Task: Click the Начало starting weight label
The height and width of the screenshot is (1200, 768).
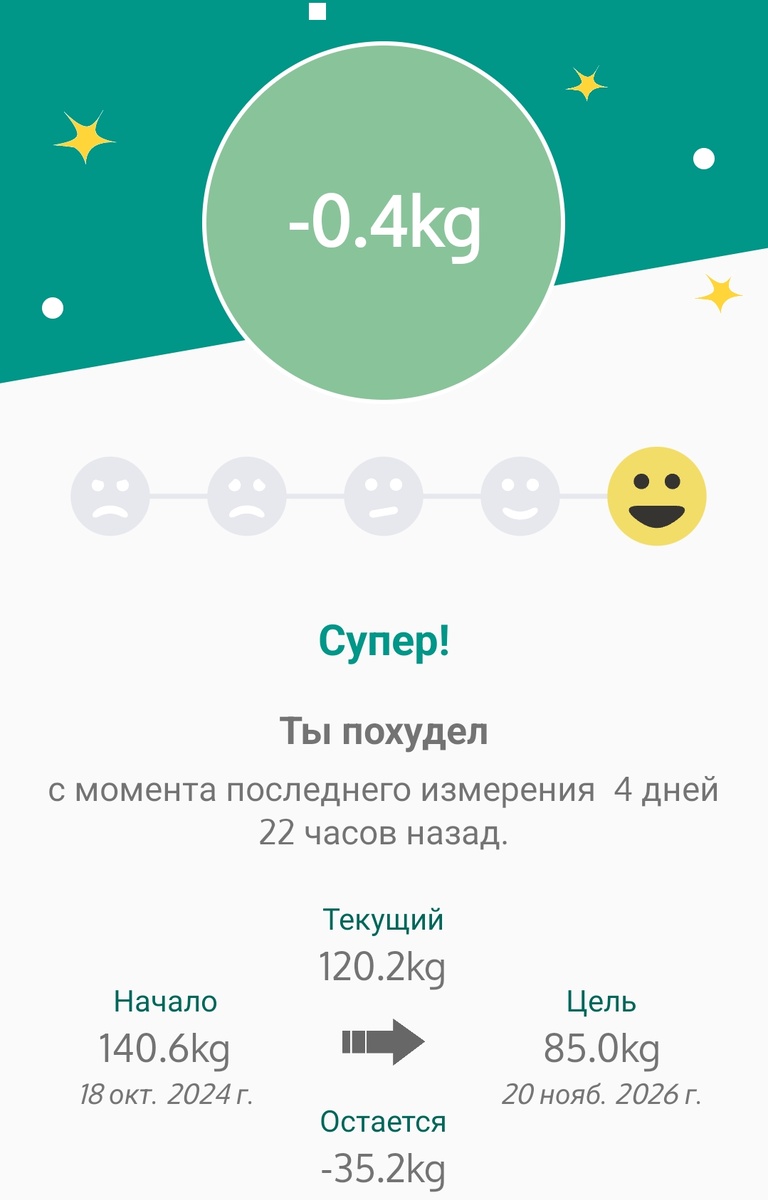Action: [166, 1000]
